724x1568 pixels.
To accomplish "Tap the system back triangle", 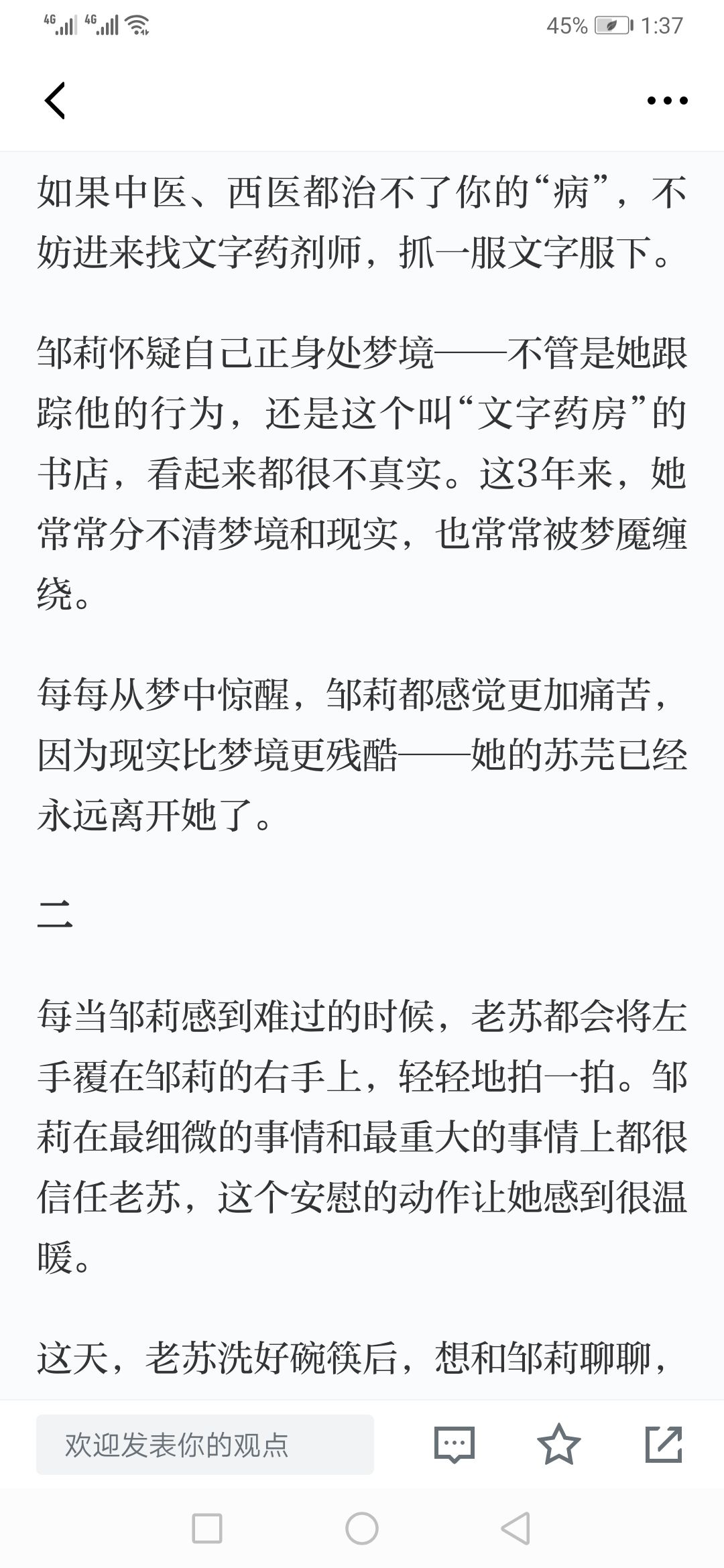I will [x=516, y=1528].
